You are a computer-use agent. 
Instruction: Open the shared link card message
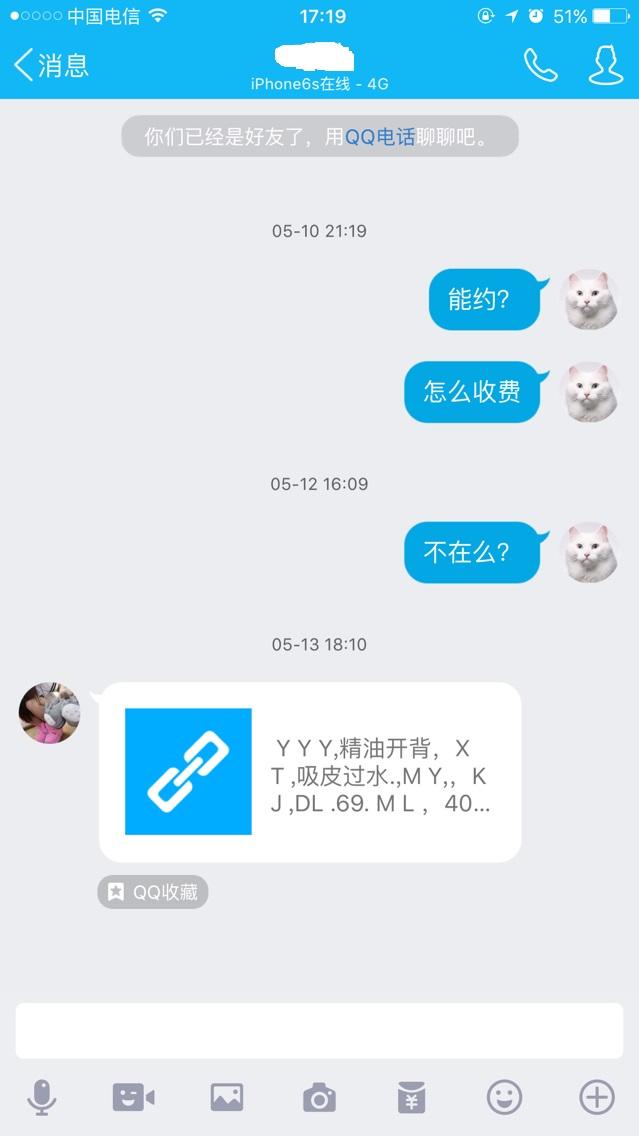point(310,771)
